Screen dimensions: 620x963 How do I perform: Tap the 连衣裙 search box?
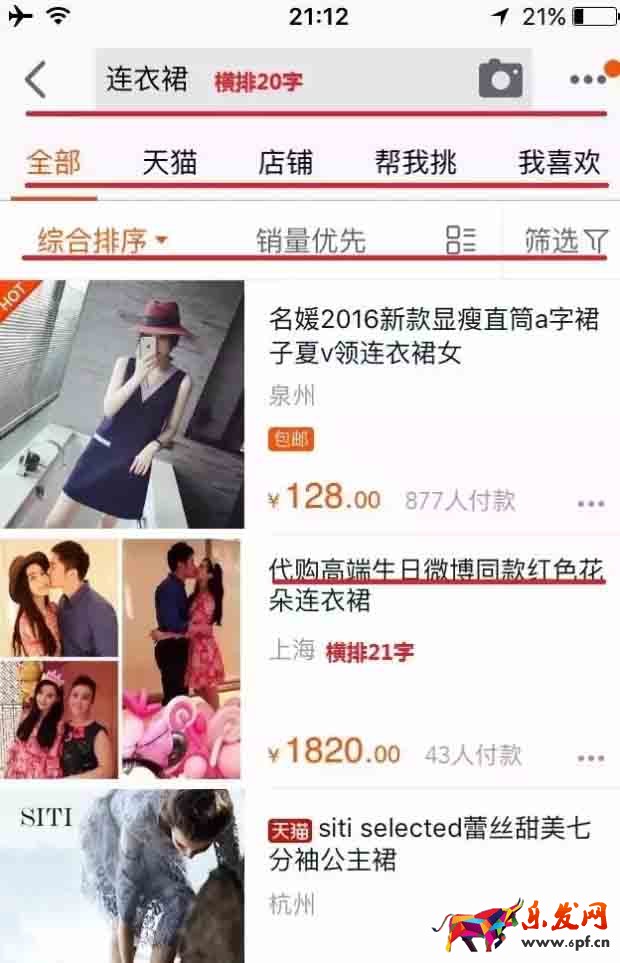[280, 79]
